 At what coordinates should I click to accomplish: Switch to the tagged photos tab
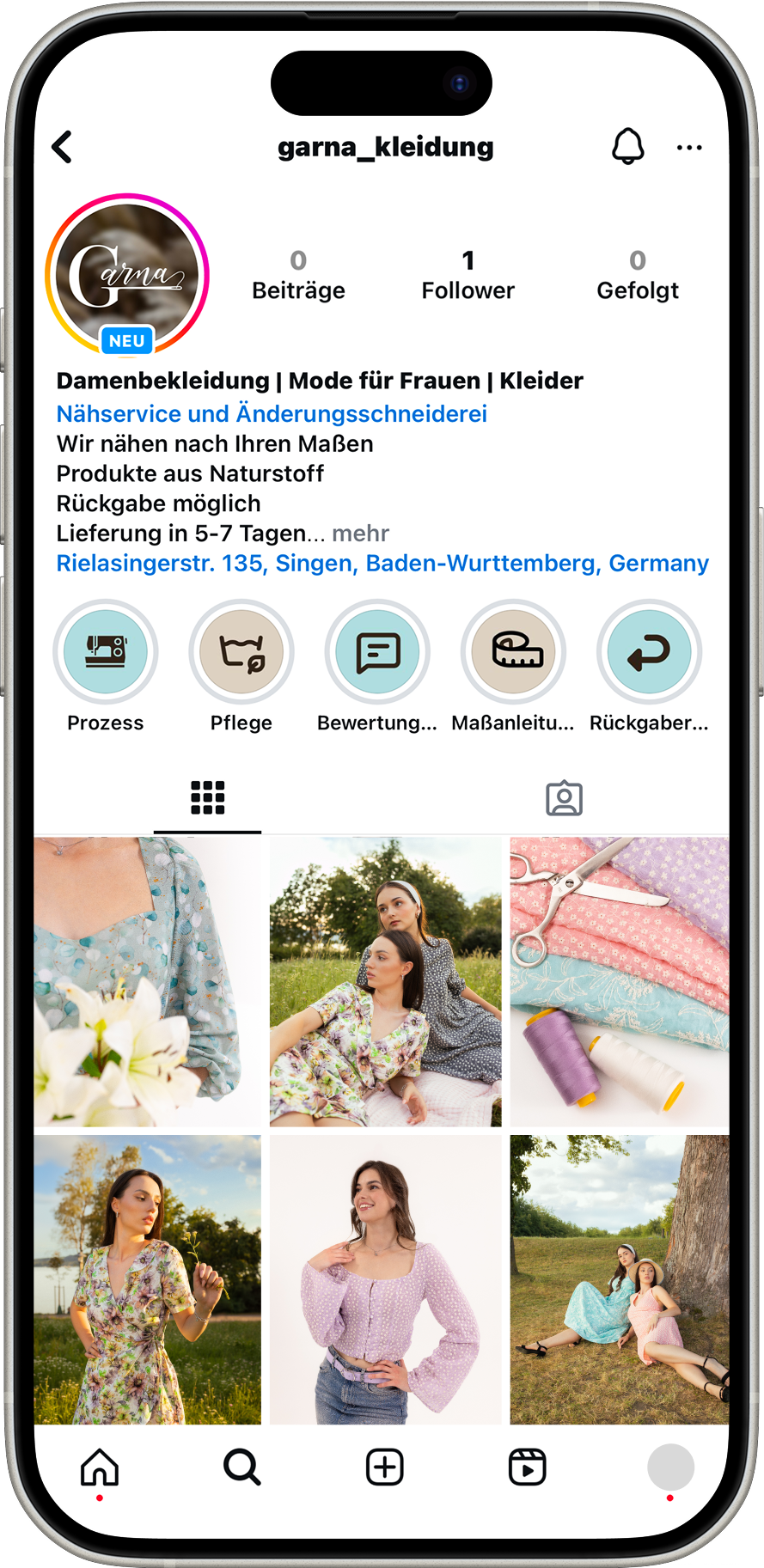(564, 798)
